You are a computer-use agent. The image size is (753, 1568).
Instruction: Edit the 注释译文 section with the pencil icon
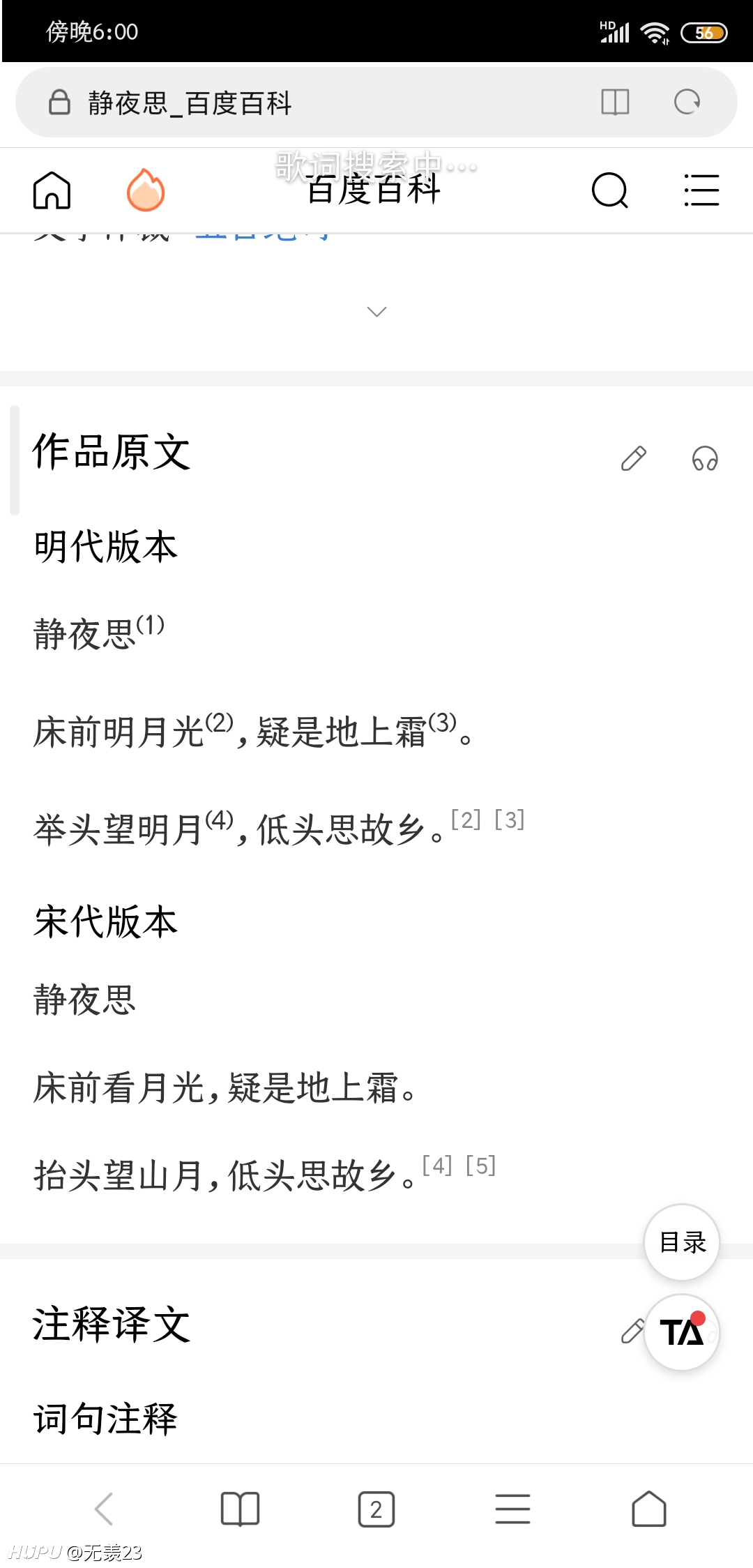click(632, 1331)
